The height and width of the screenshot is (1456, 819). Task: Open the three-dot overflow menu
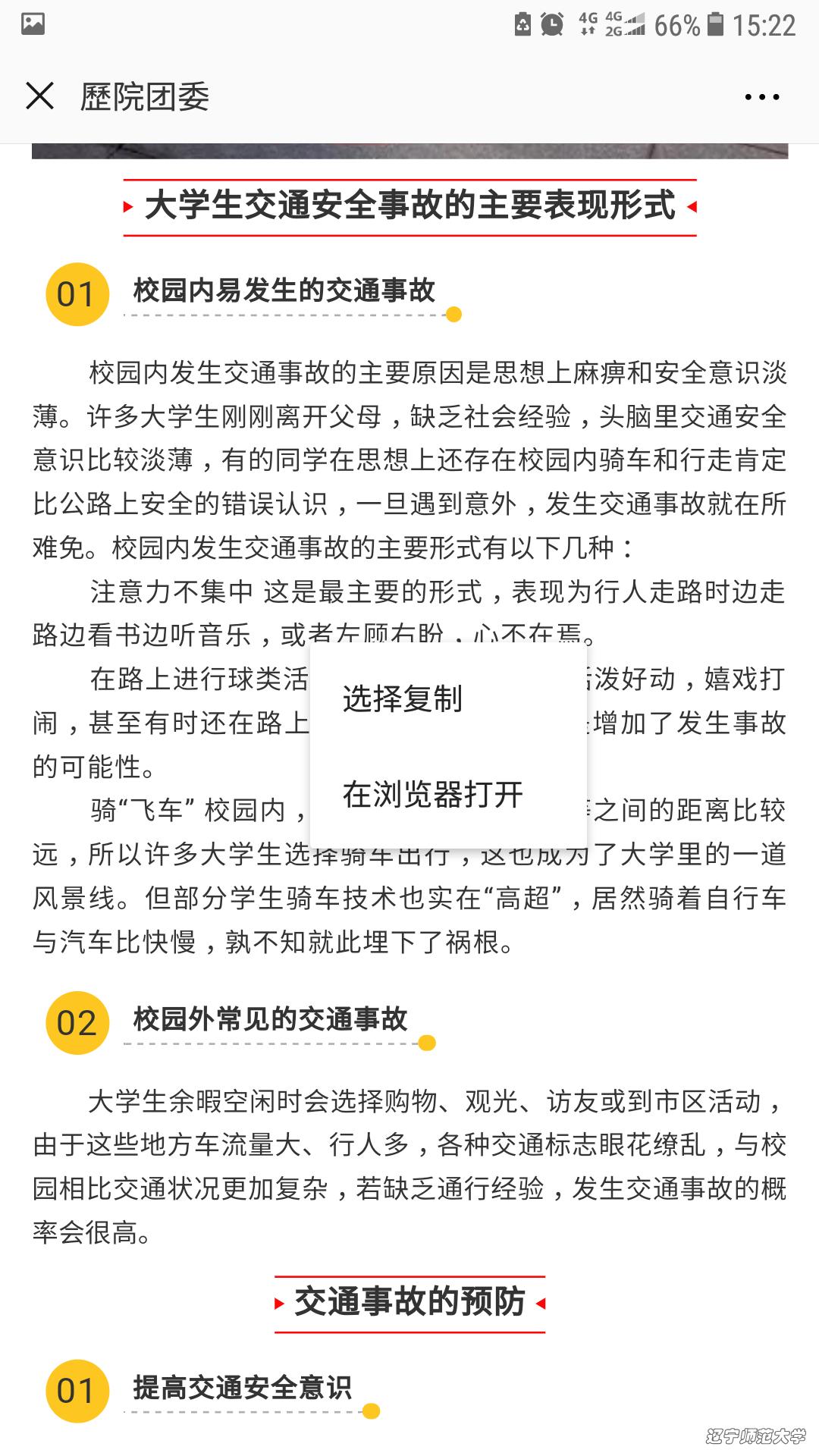(761, 97)
